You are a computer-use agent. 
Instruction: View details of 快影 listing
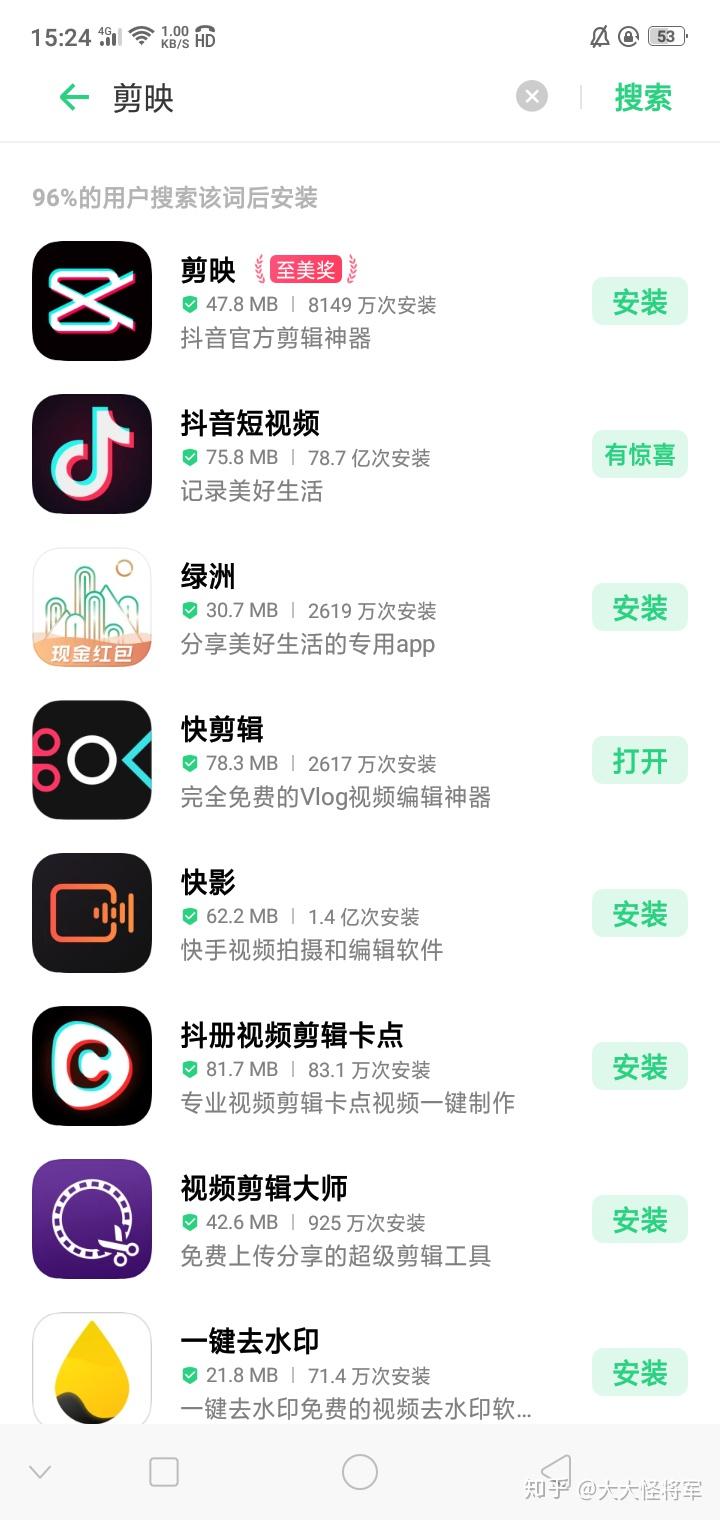pos(300,913)
